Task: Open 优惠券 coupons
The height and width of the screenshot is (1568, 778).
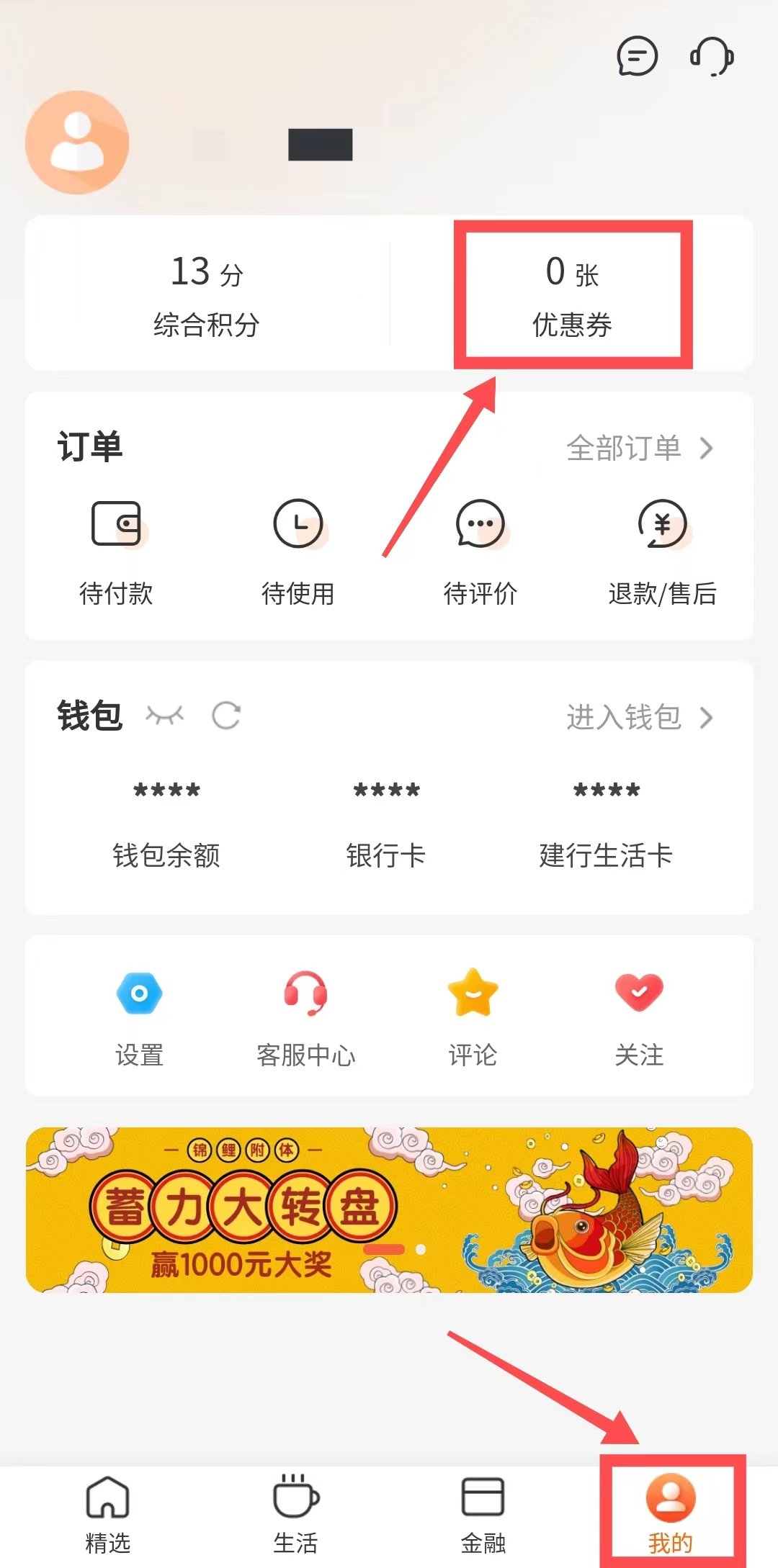Action: pyautogui.click(x=572, y=295)
